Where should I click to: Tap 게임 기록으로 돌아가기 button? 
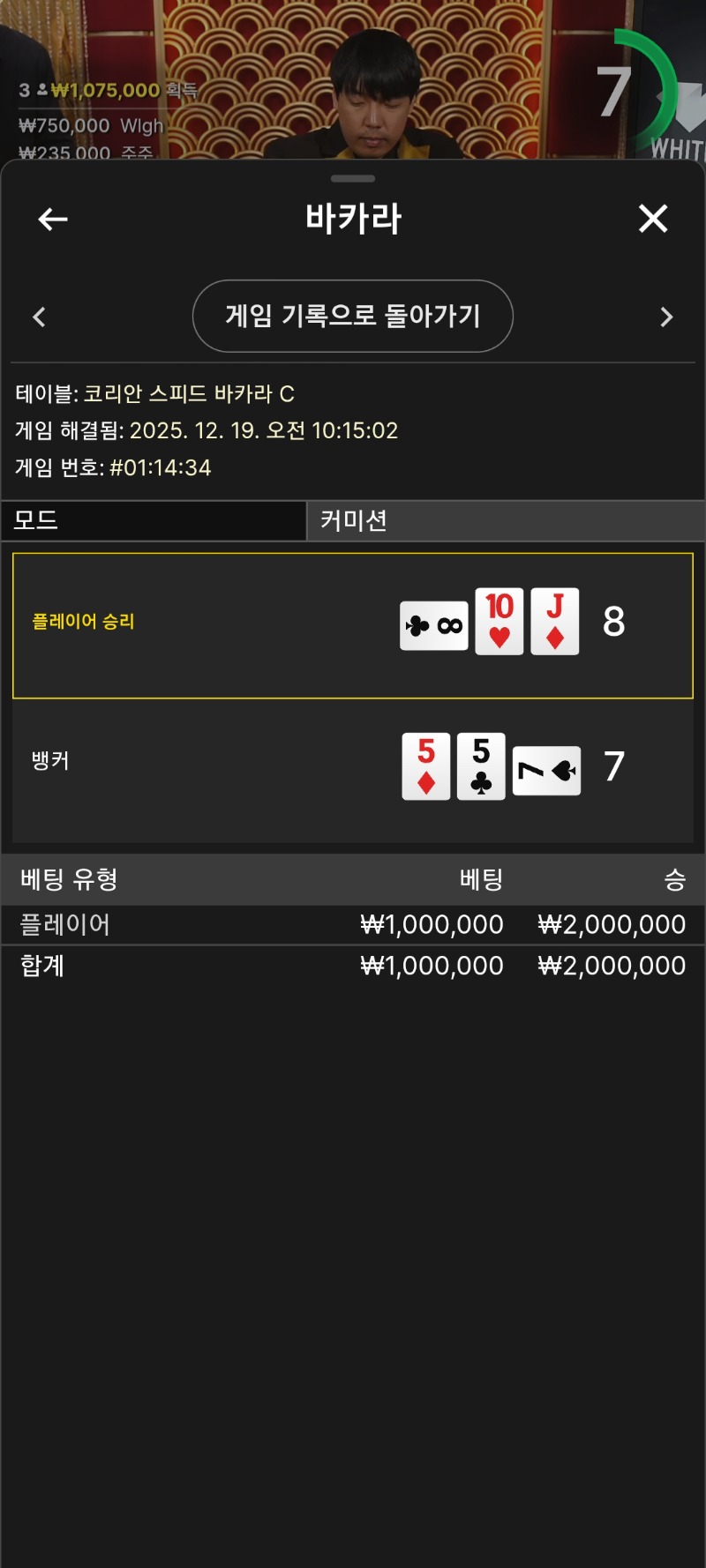point(353,316)
